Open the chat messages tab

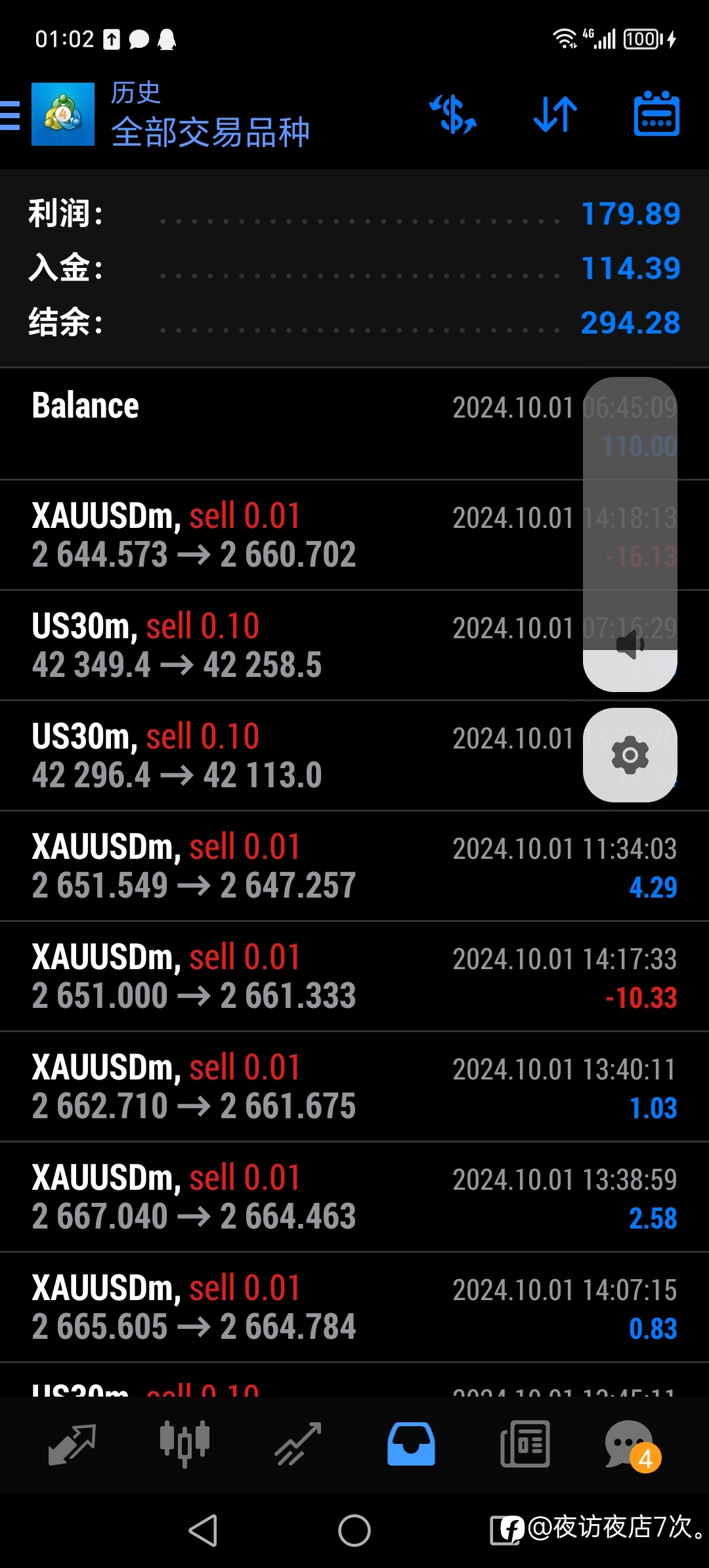click(632, 1445)
